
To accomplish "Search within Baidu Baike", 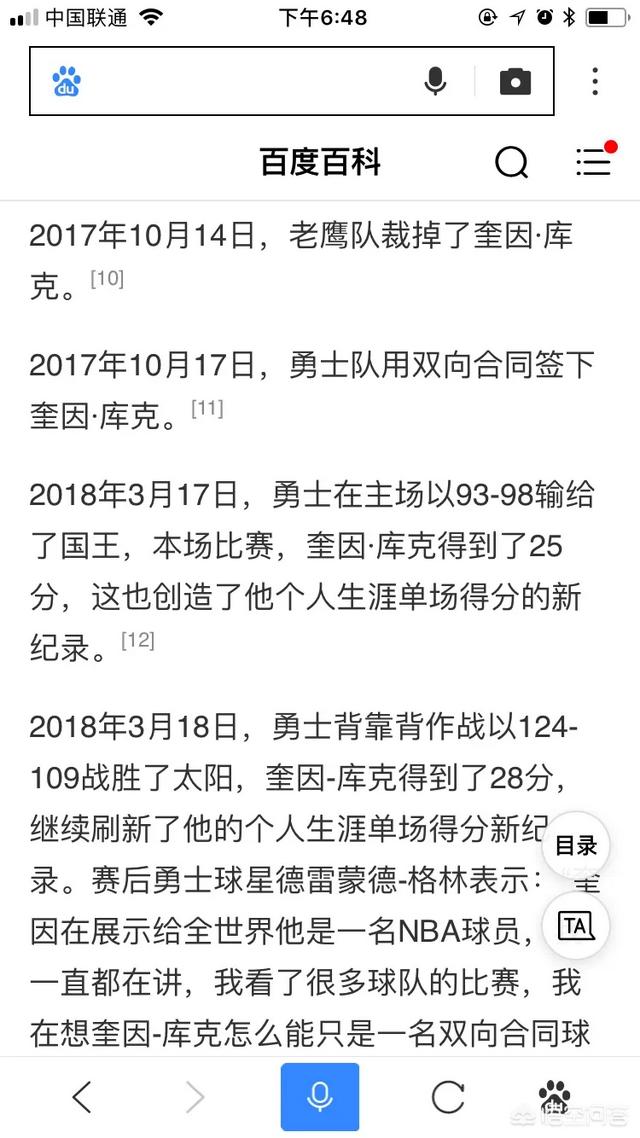I will (511, 162).
